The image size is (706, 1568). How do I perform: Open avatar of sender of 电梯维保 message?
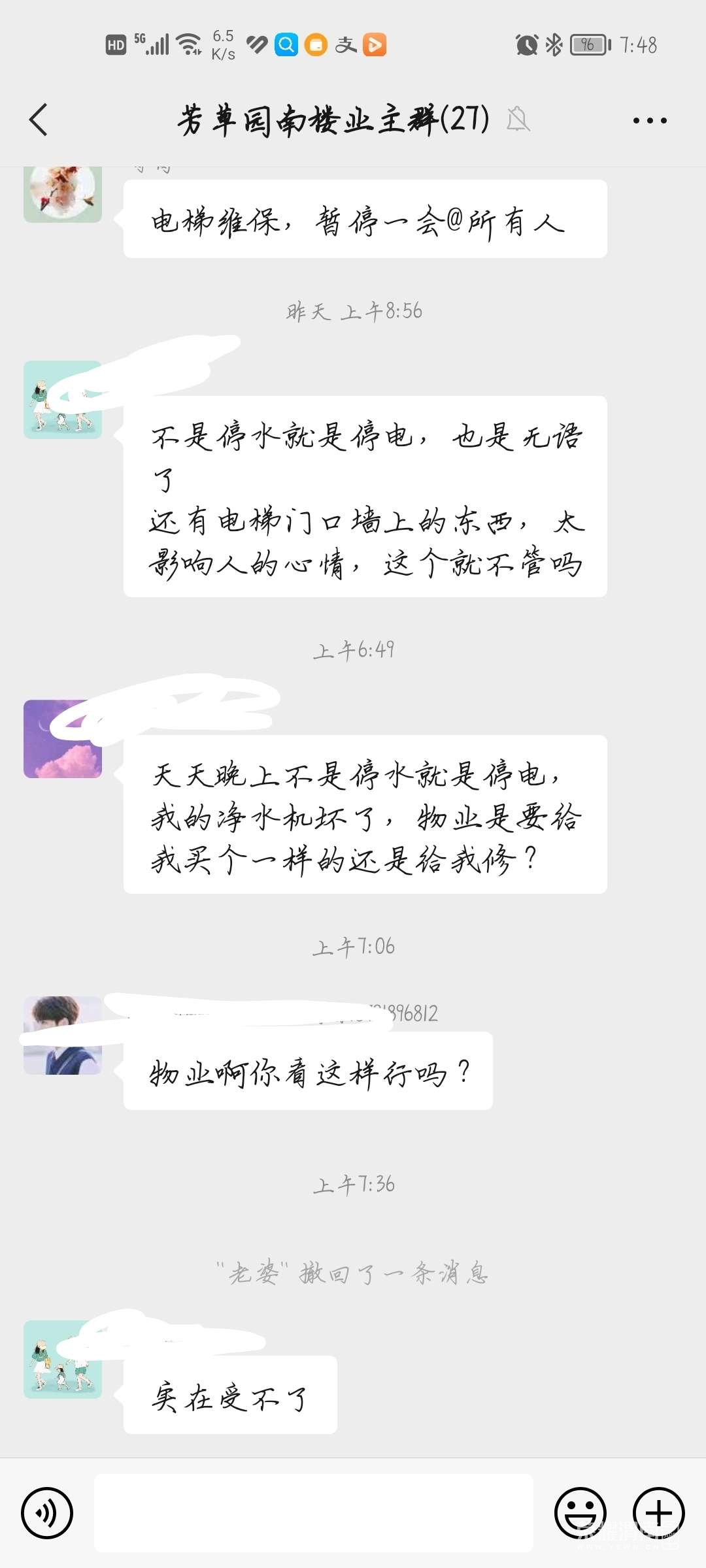63,193
